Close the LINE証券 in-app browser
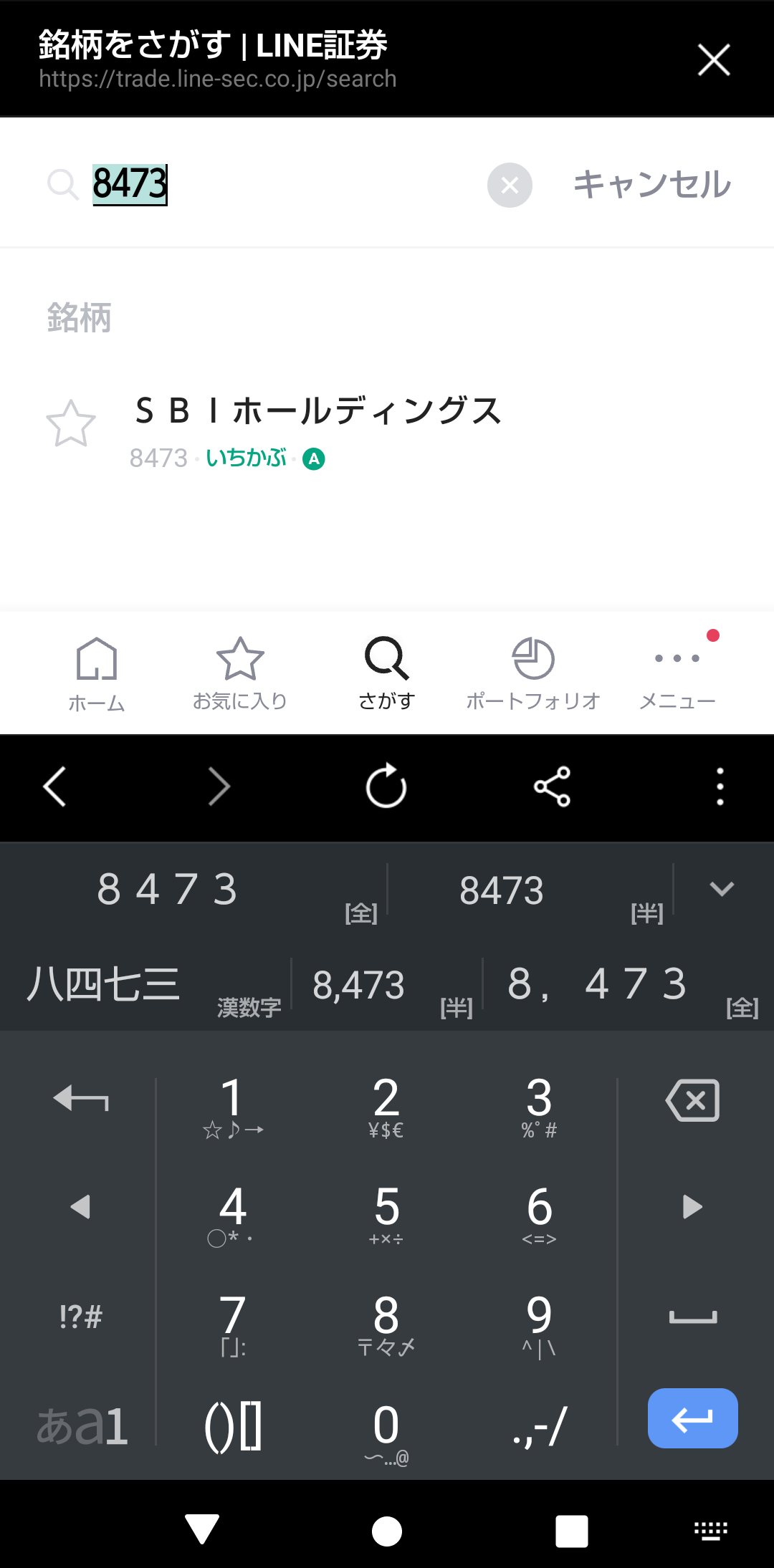The width and height of the screenshot is (774, 1568). click(714, 59)
